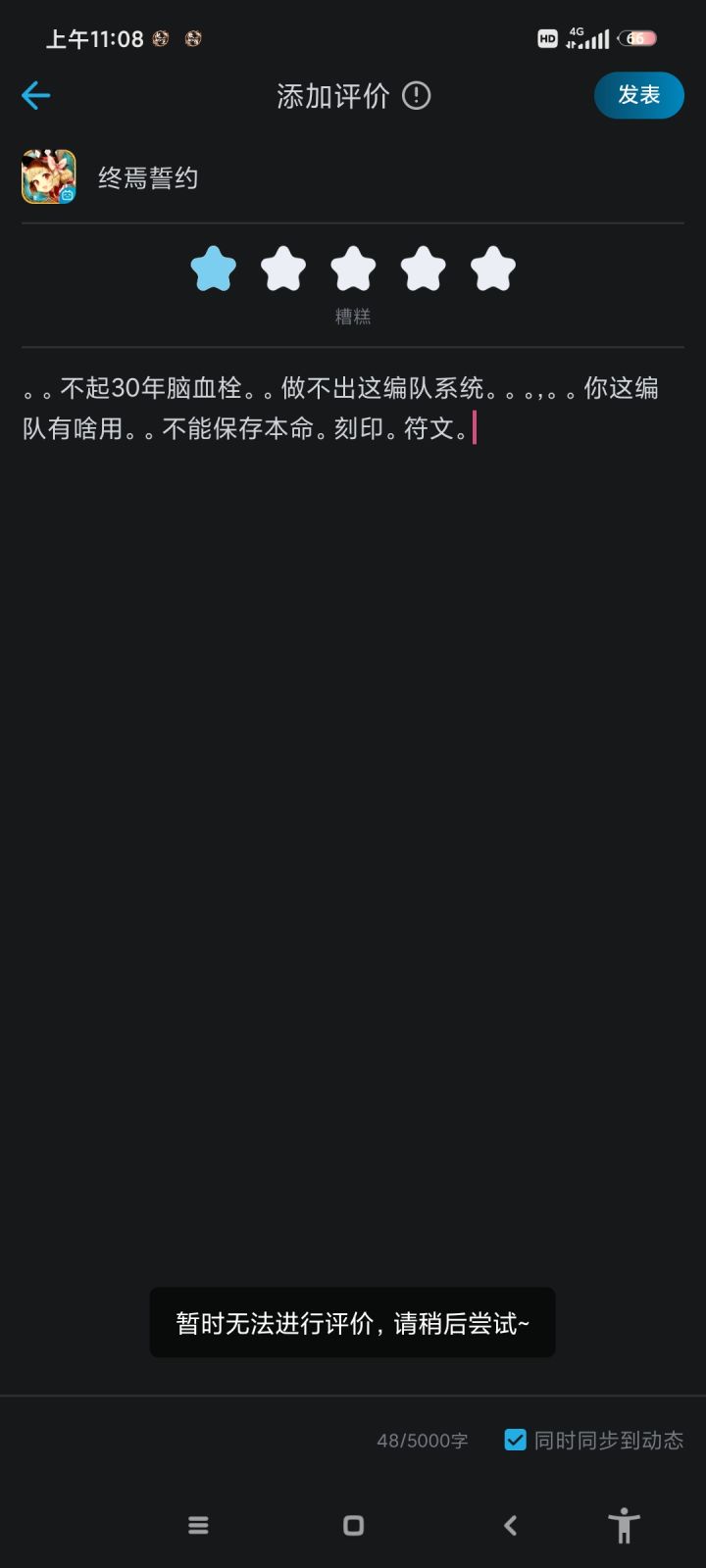706x1568 pixels.
Task: Uncheck the sync-to-feed checkbox
Action: click(x=514, y=1440)
